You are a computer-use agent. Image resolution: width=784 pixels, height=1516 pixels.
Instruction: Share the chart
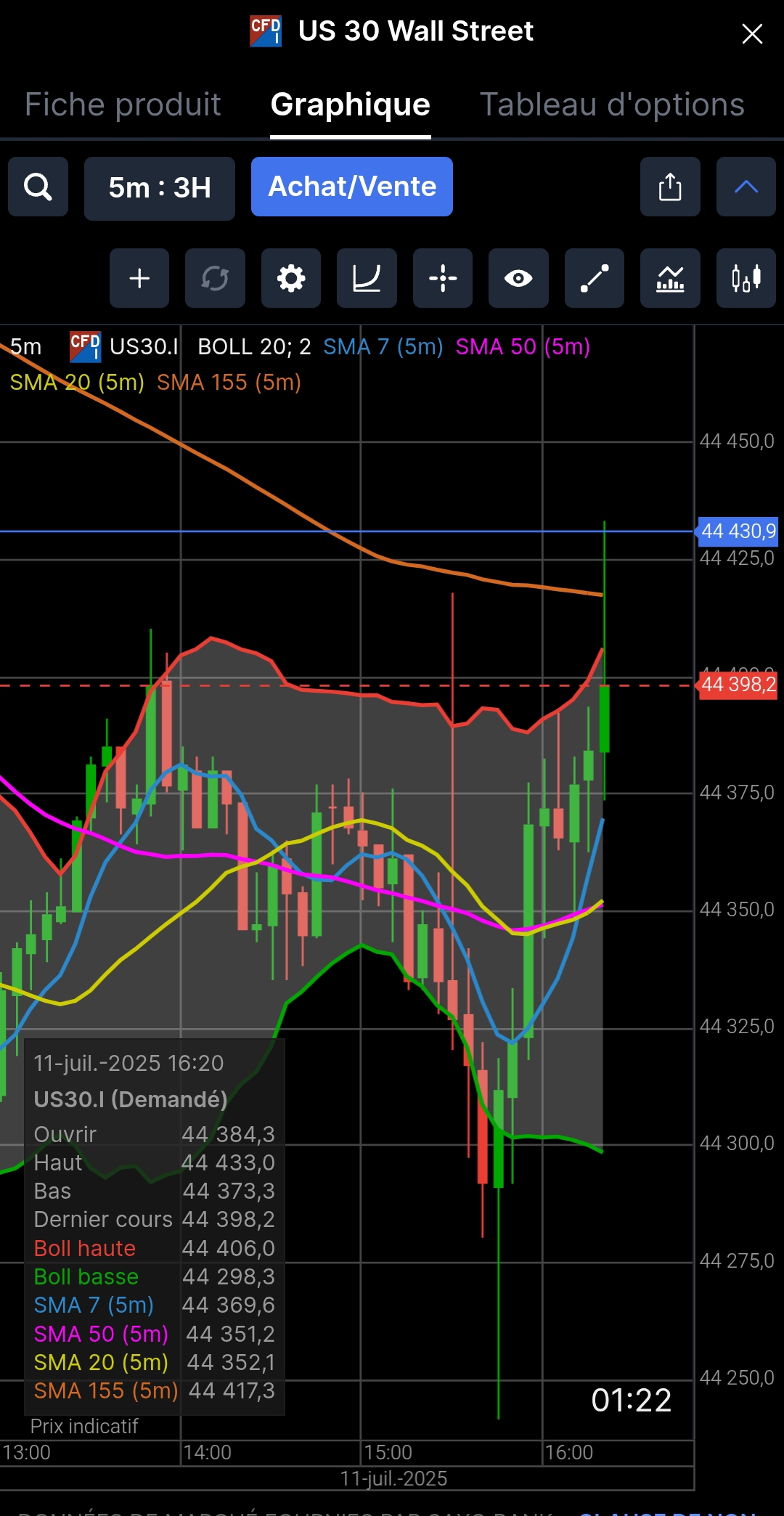670,187
